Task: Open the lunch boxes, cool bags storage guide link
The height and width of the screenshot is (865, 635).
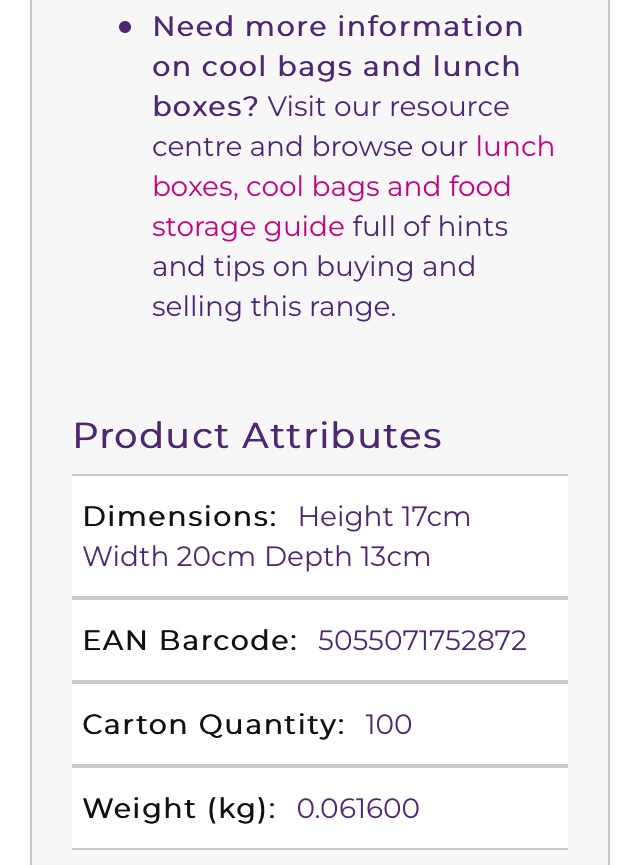Action: [x=331, y=187]
